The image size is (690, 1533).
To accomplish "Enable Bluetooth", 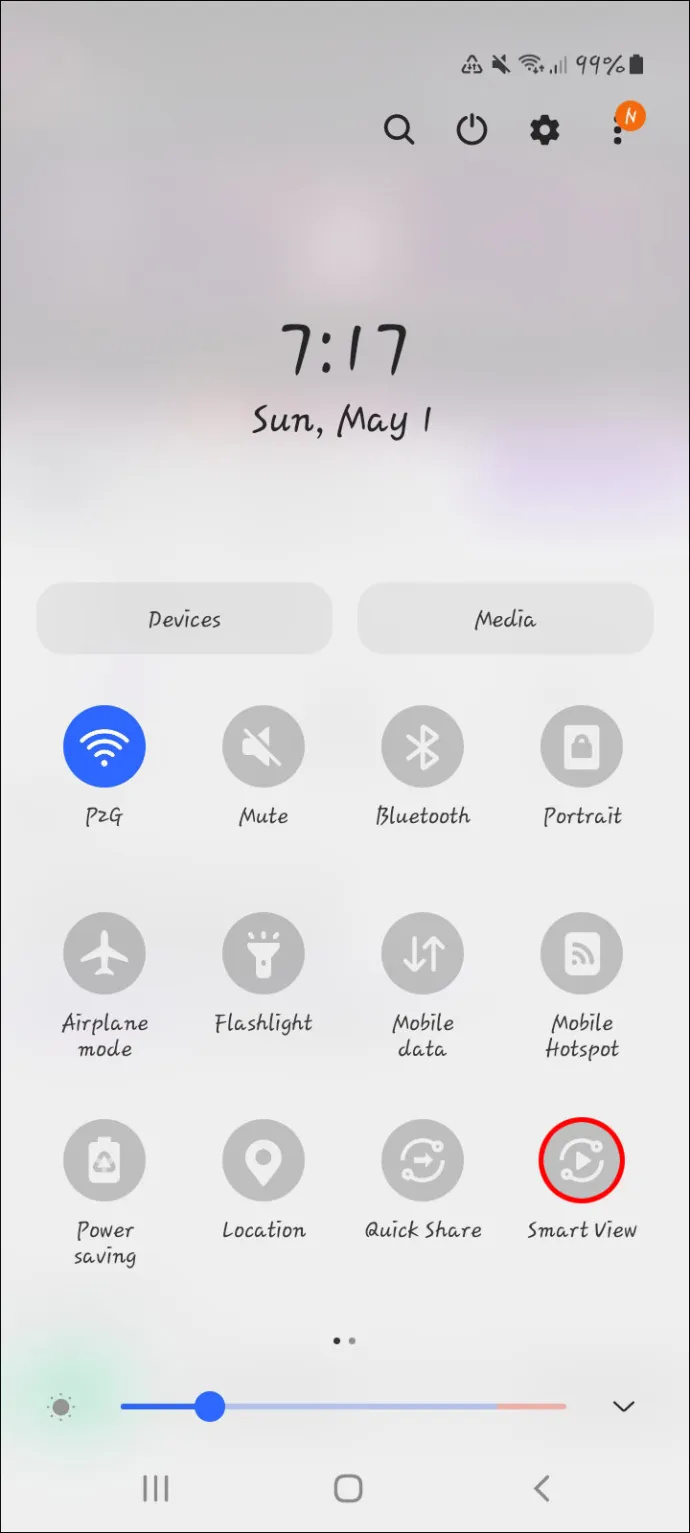I will coord(422,746).
